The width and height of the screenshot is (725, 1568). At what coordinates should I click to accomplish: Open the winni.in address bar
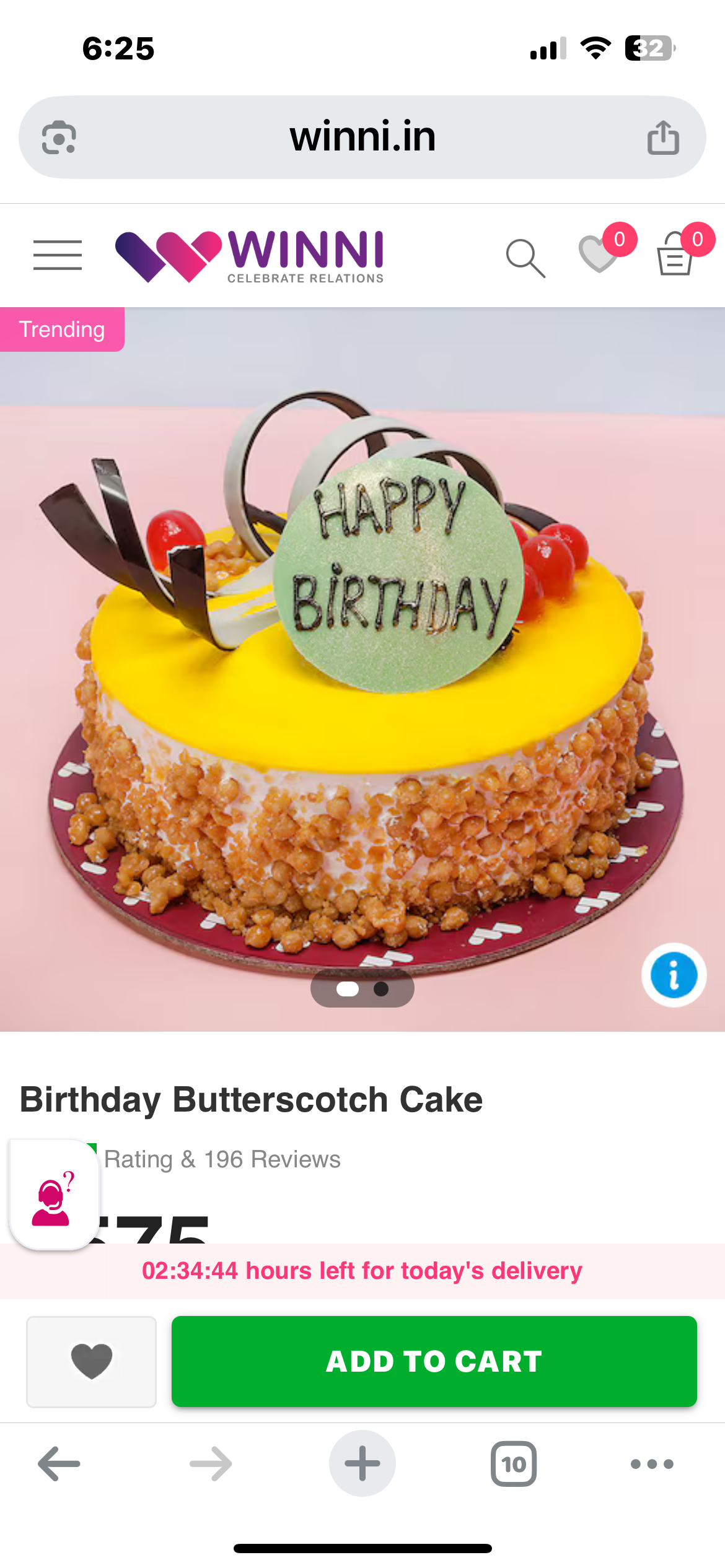click(x=362, y=137)
